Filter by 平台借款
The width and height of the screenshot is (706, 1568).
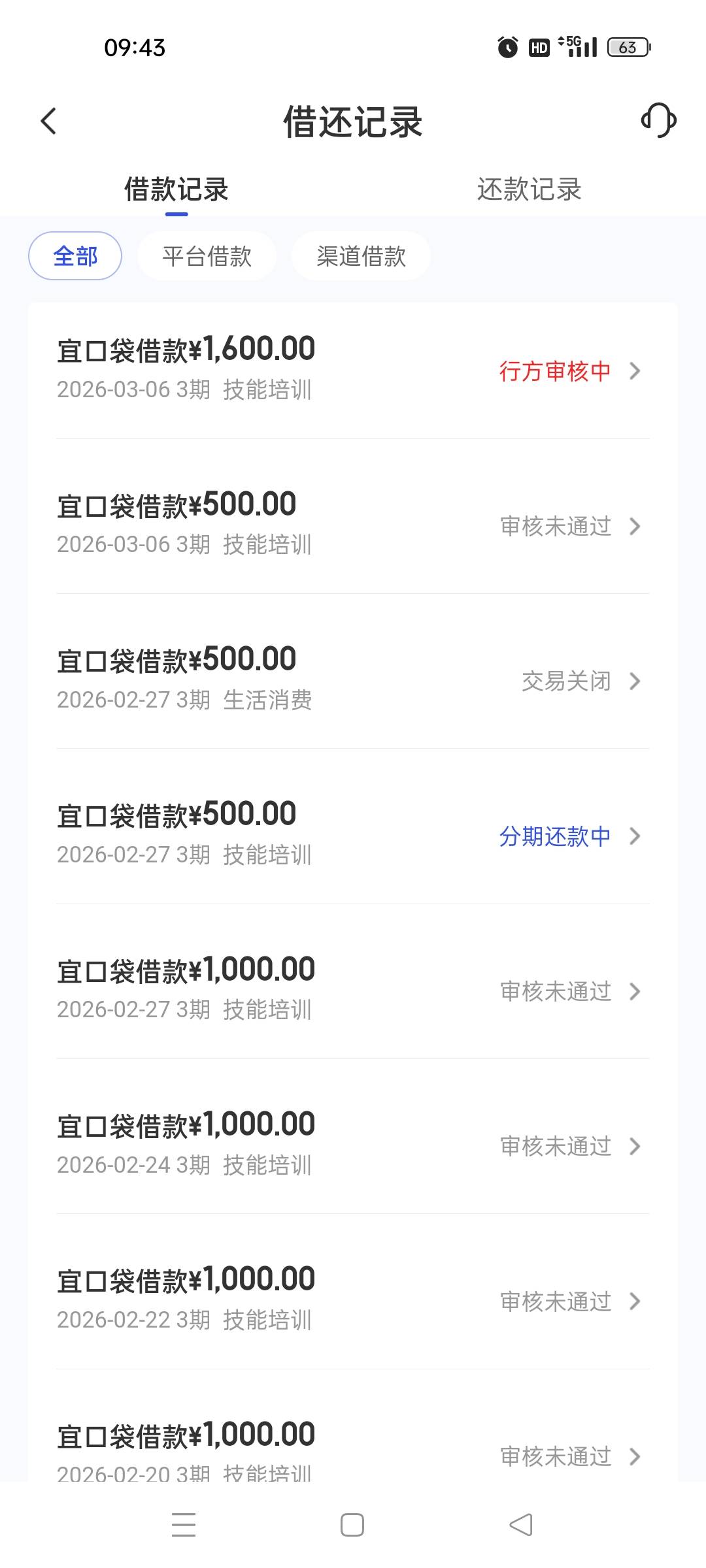click(207, 255)
